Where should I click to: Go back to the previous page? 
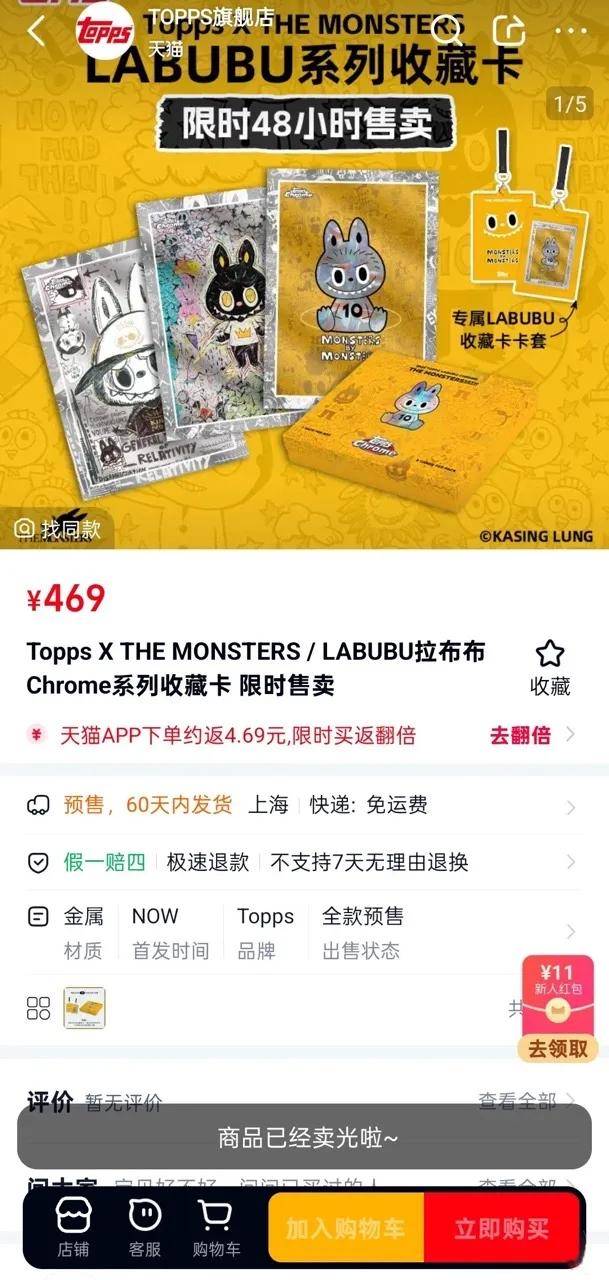tap(37, 31)
